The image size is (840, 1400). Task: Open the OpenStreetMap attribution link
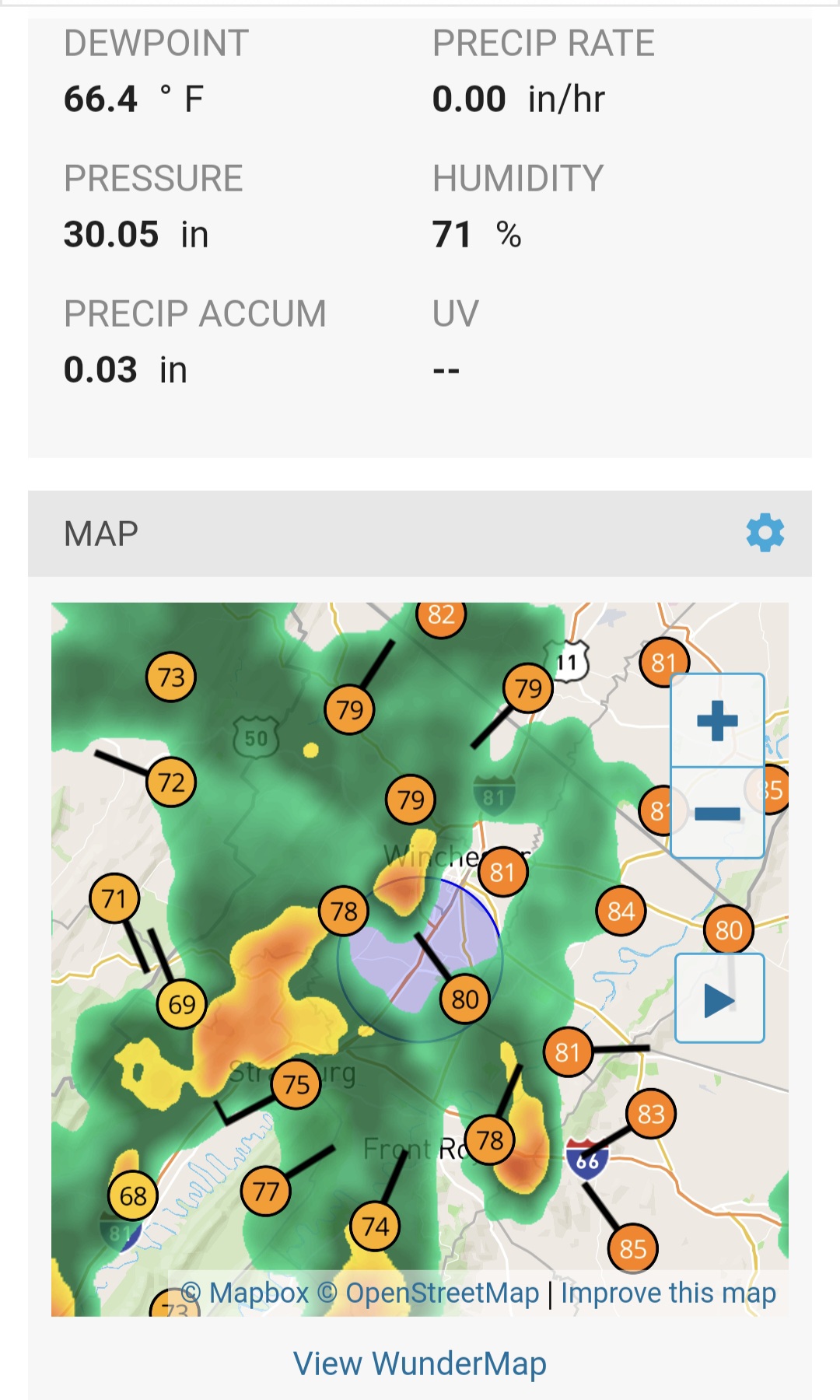[429, 1293]
